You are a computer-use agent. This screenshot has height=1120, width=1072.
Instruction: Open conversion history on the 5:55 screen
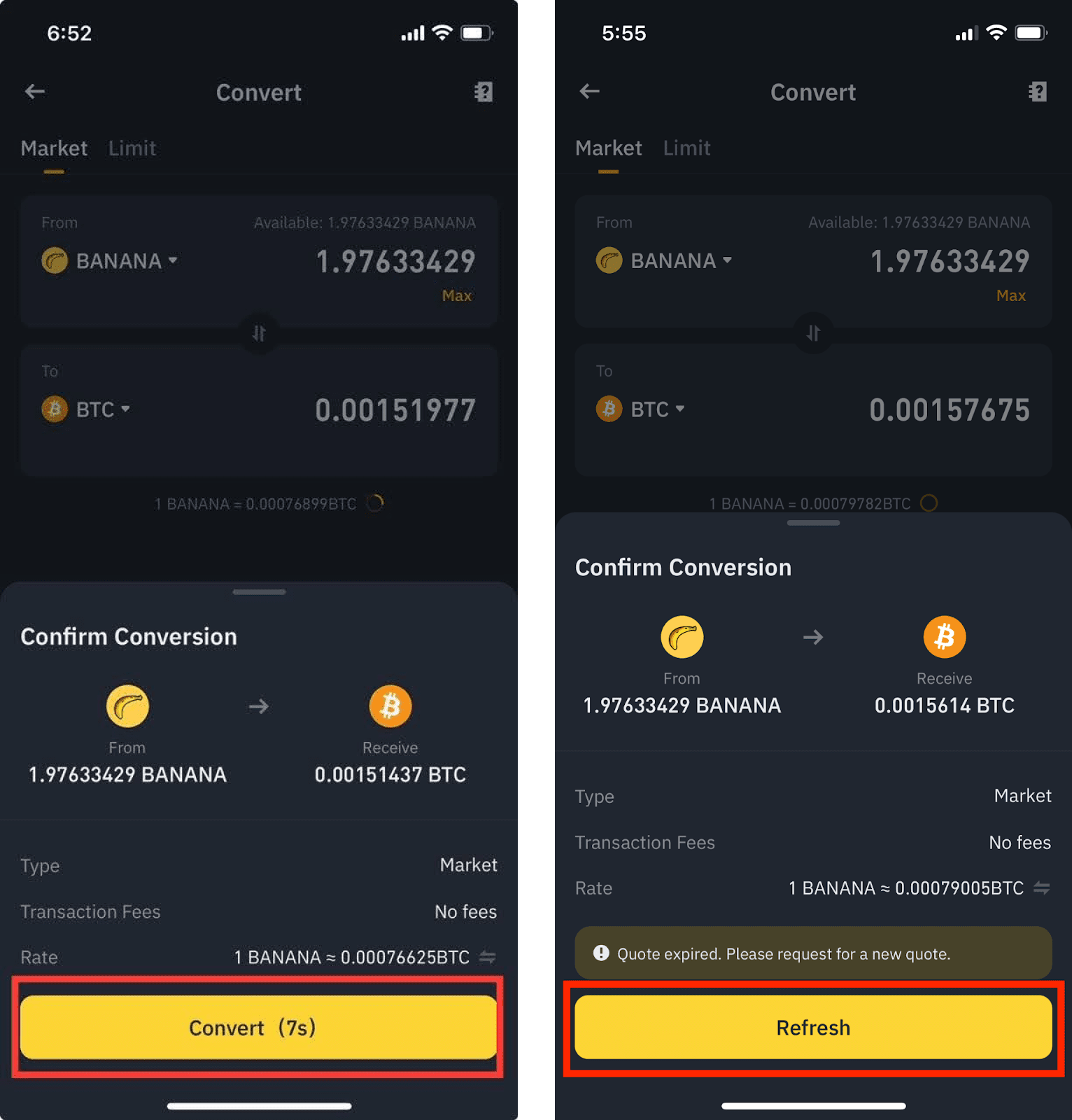[1037, 92]
